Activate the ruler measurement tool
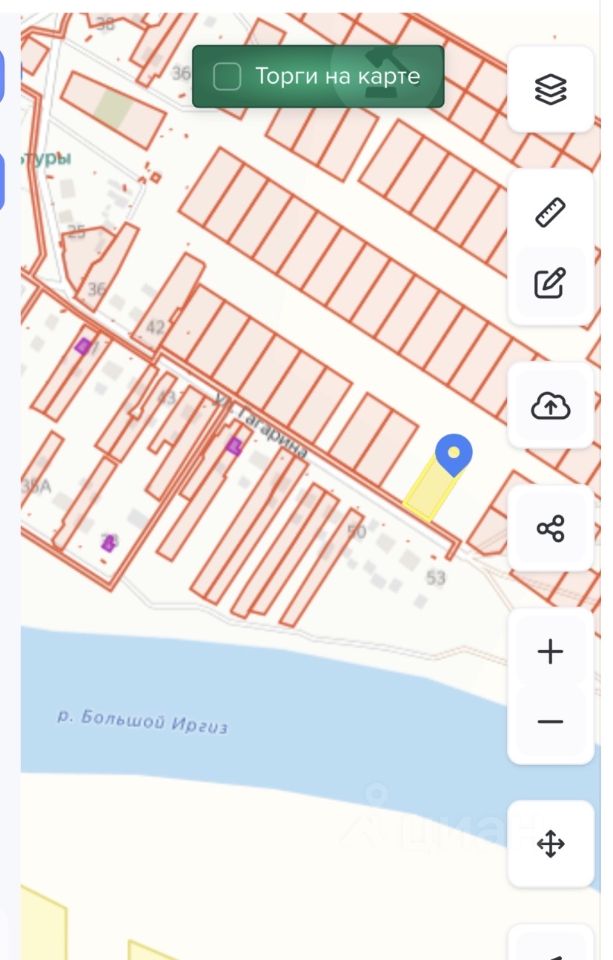The height and width of the screenshot is (960, 613). click(x=551, y=212)
